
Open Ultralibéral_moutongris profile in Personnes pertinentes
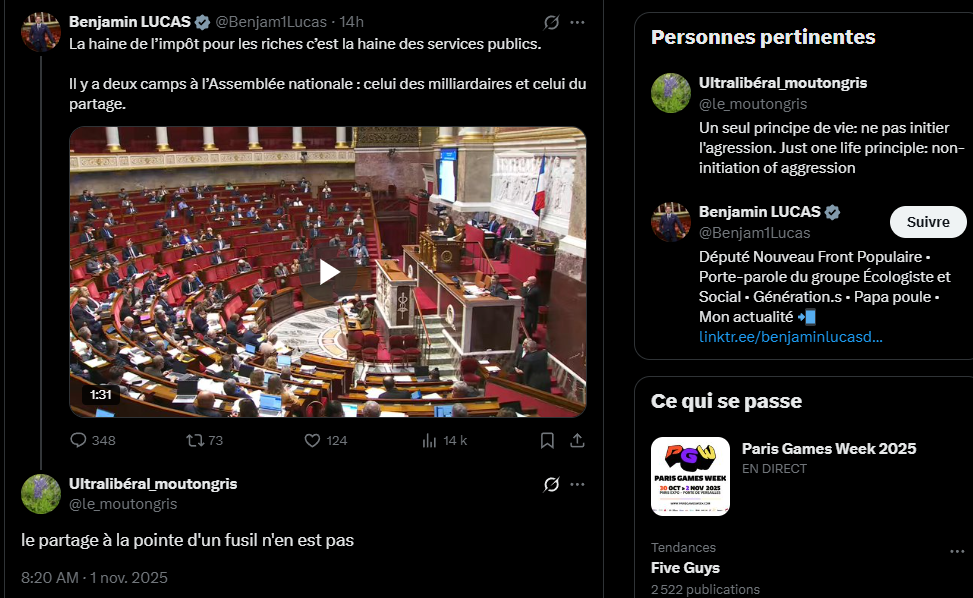click(782, 83)
